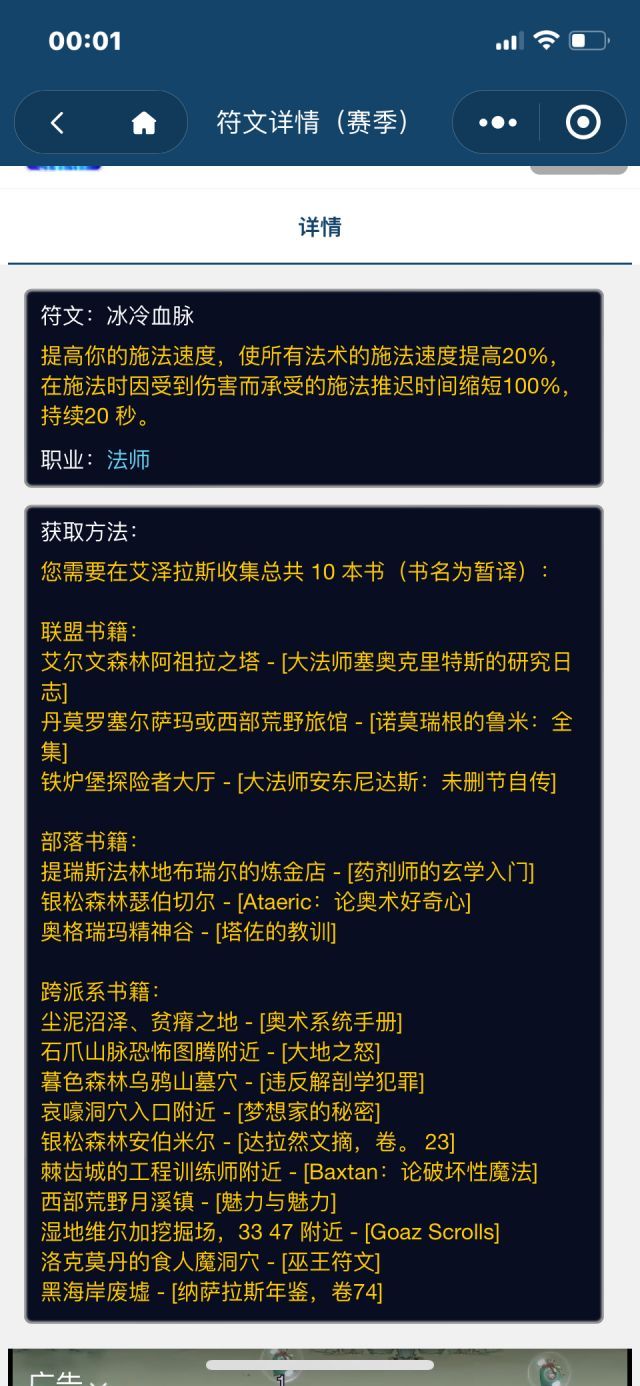The image size is (640, 1386).
Task: Open the three-dot more menu
Action: tap(498, 123)
